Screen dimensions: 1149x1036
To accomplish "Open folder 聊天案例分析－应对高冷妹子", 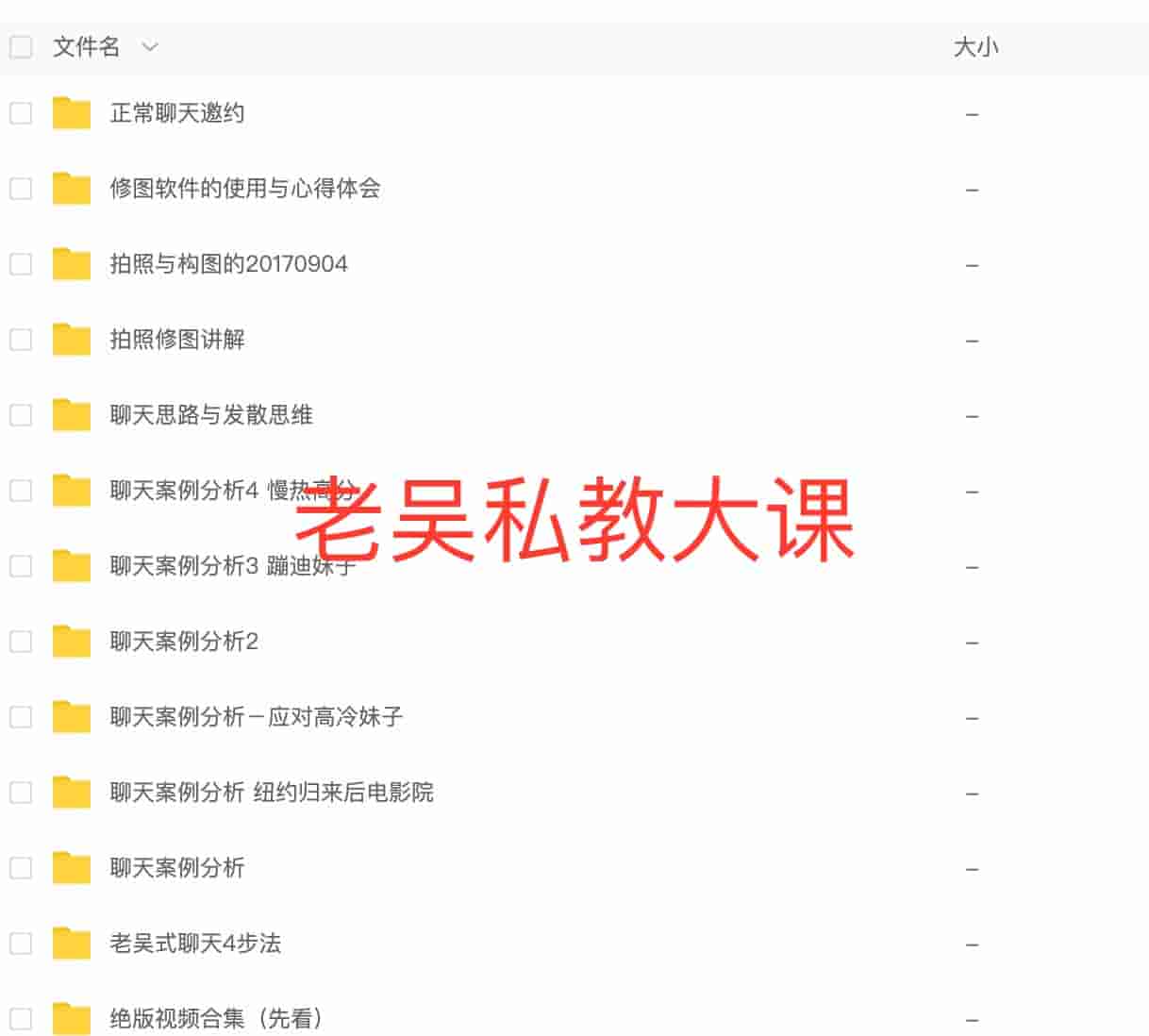I will pyautogui.click(x=257, y=717).
